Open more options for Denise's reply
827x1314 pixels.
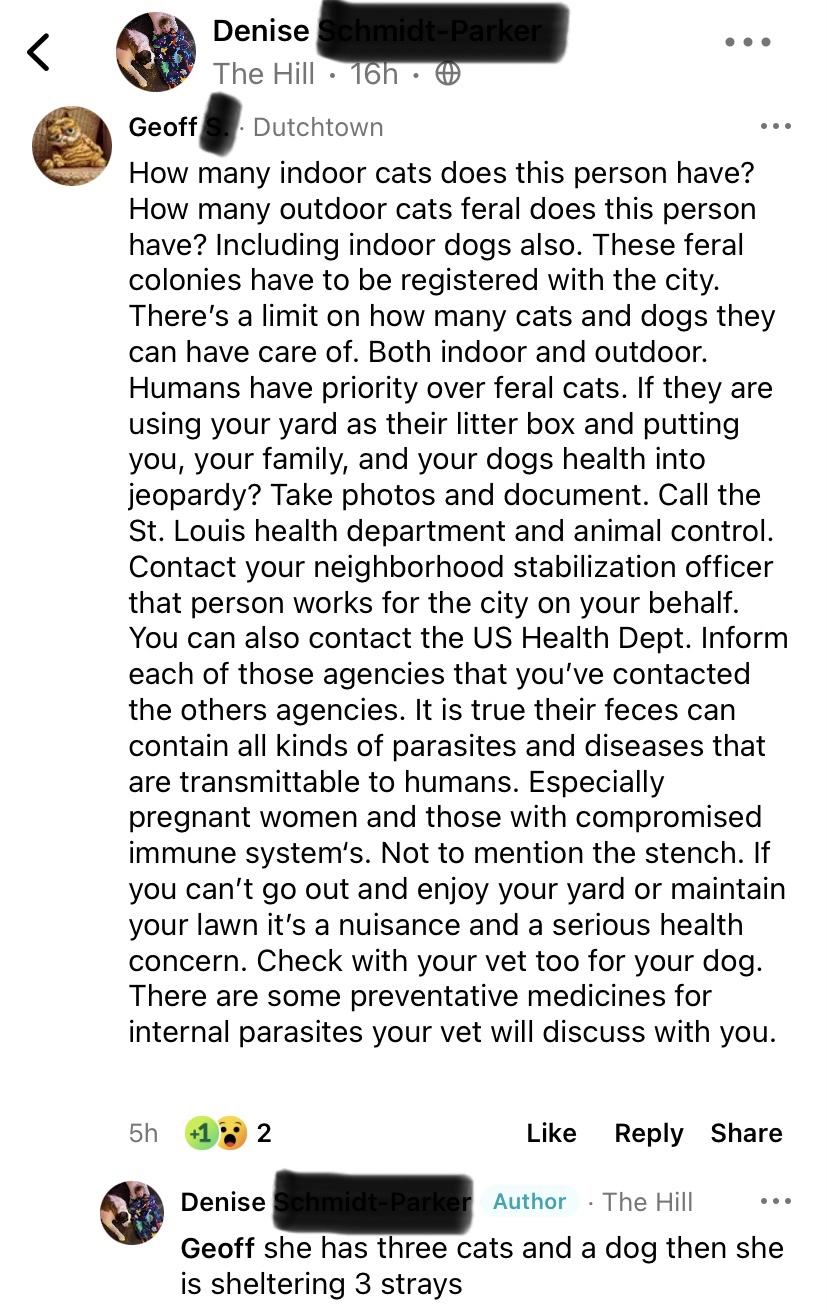click(775, 1202)
